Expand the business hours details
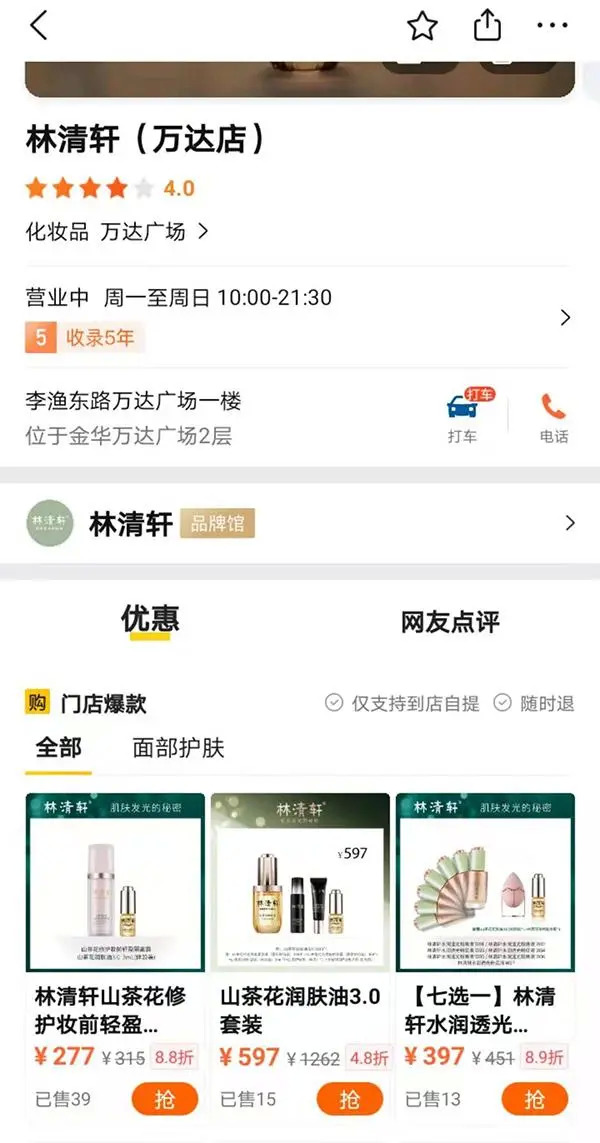The width and height of the screenshot is (600, 1143). click(565, 318)
